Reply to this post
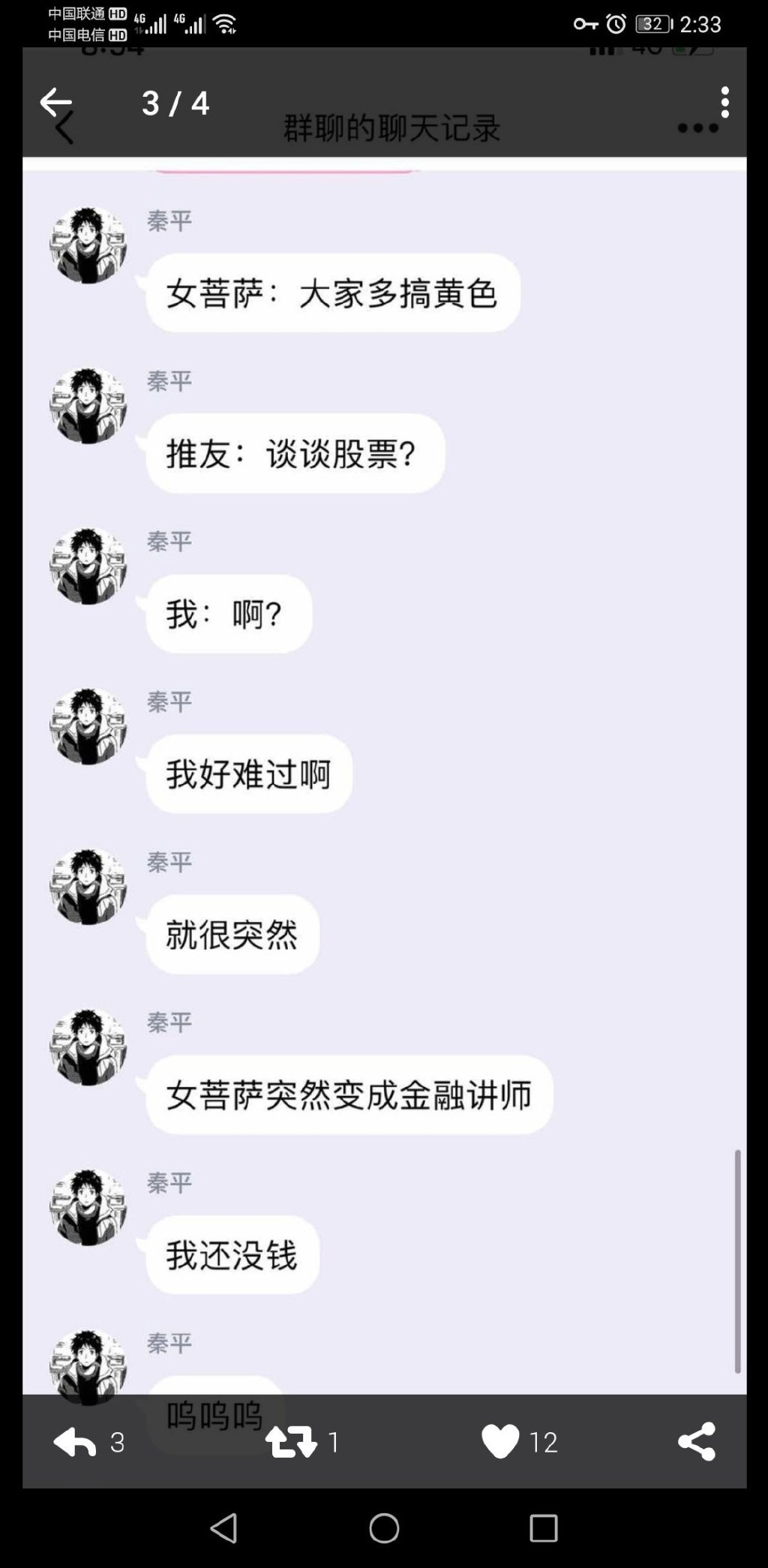The width and height of the screenshot is (768, 1568). tap(75, 1442)
